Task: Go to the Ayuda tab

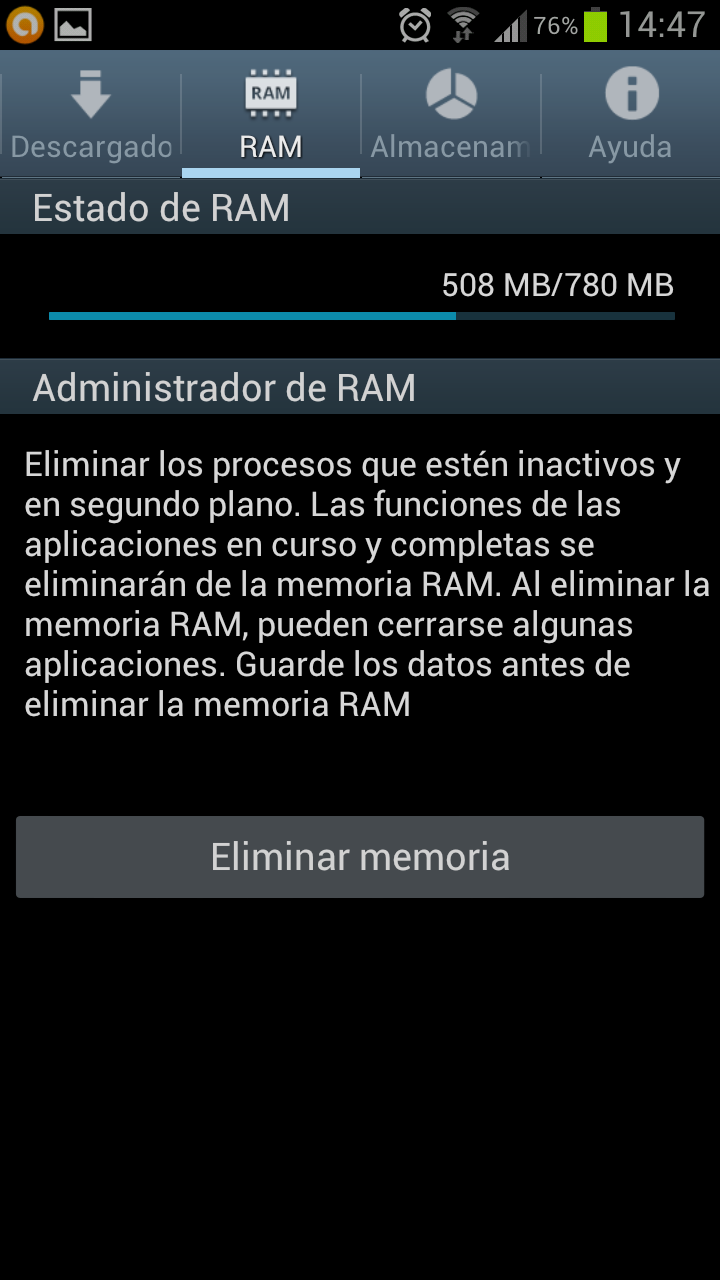Action: coord(631,115)
